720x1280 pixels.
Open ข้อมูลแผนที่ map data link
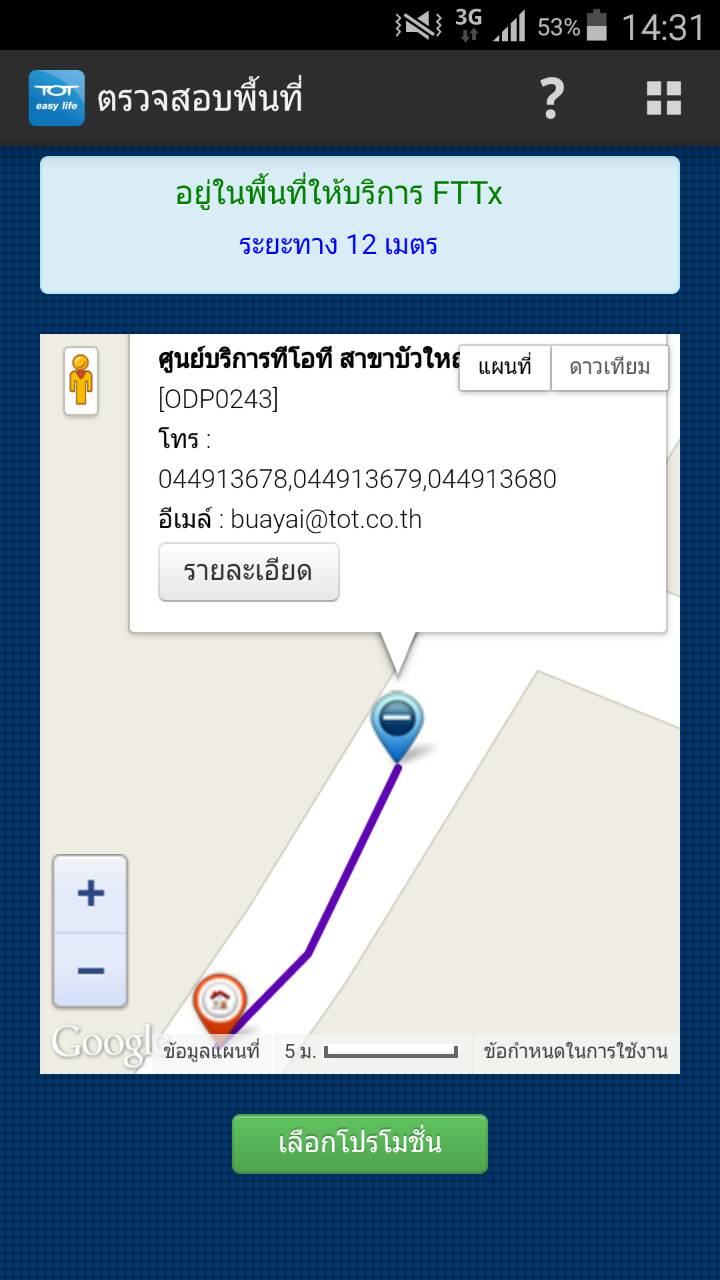211,1052
